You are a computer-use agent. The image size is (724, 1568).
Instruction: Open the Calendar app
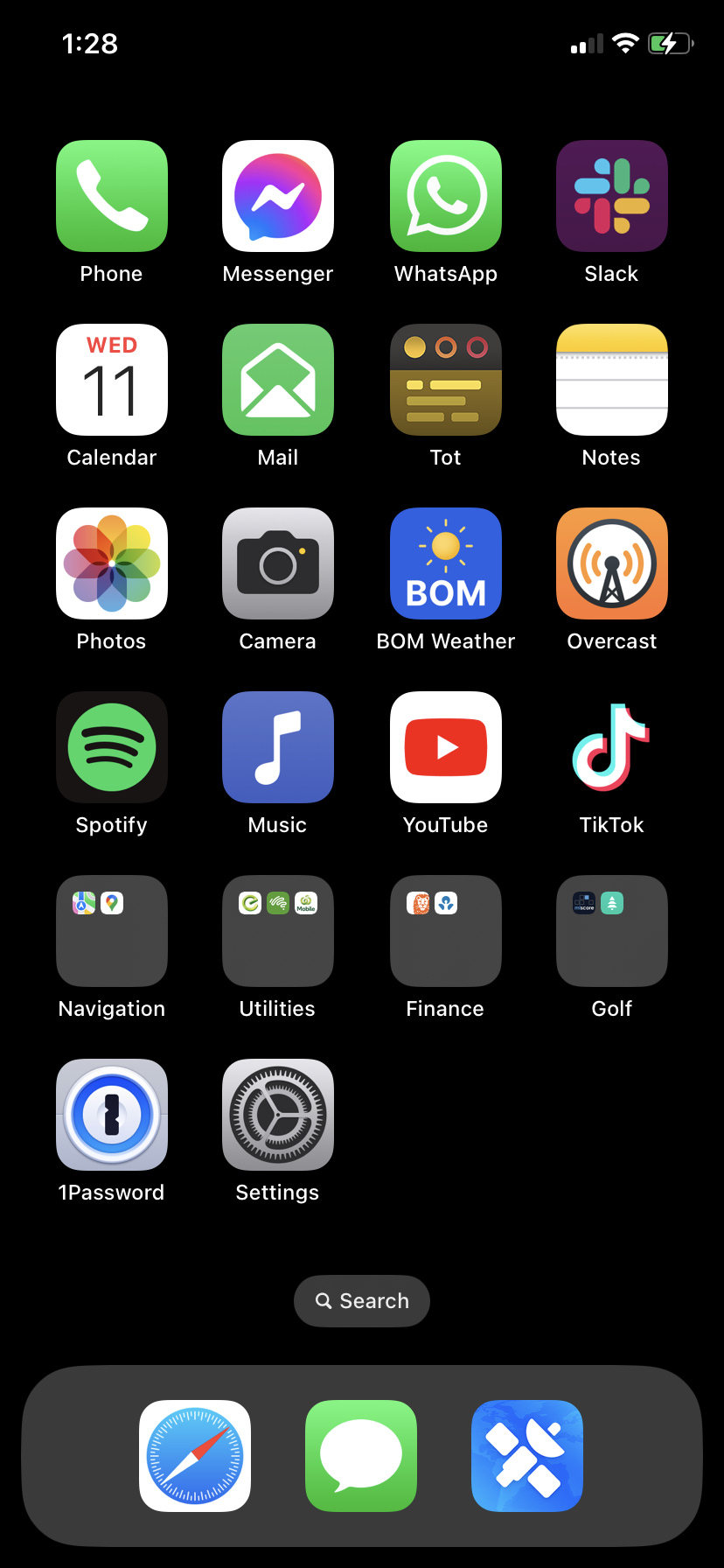point(112,380)
